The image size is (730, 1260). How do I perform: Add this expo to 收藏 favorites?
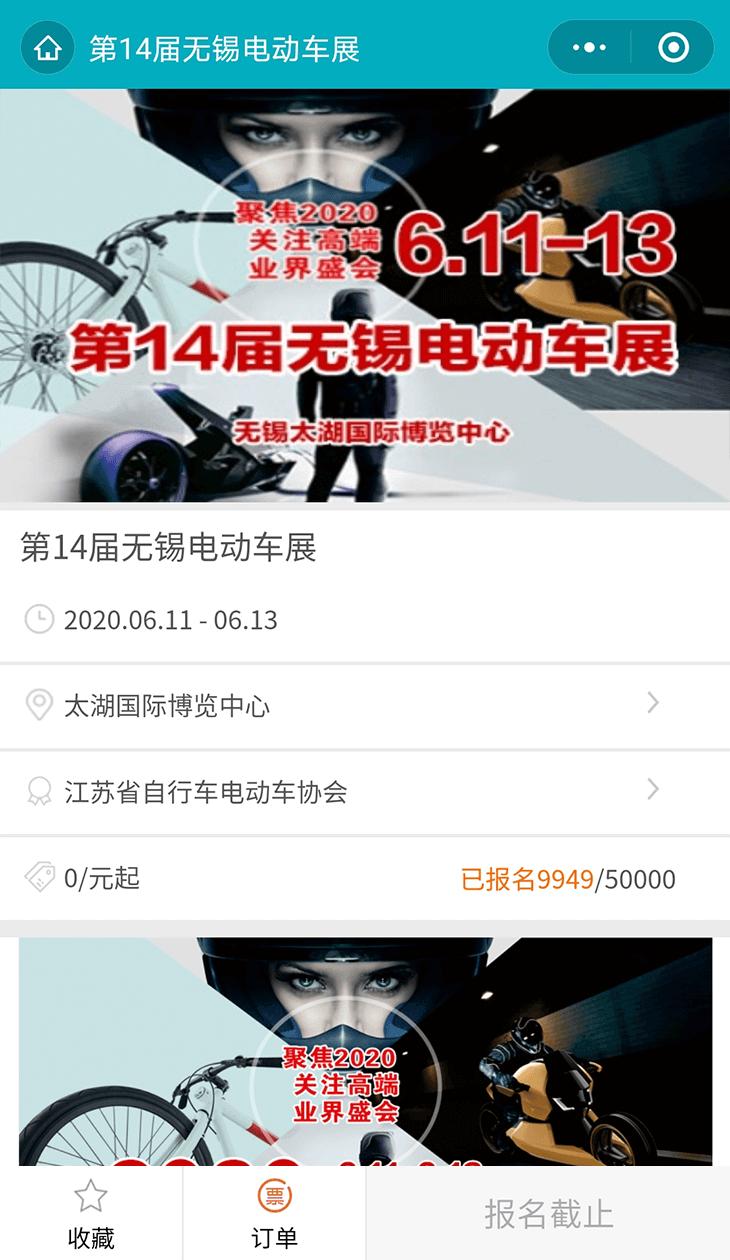(91, 1213)
